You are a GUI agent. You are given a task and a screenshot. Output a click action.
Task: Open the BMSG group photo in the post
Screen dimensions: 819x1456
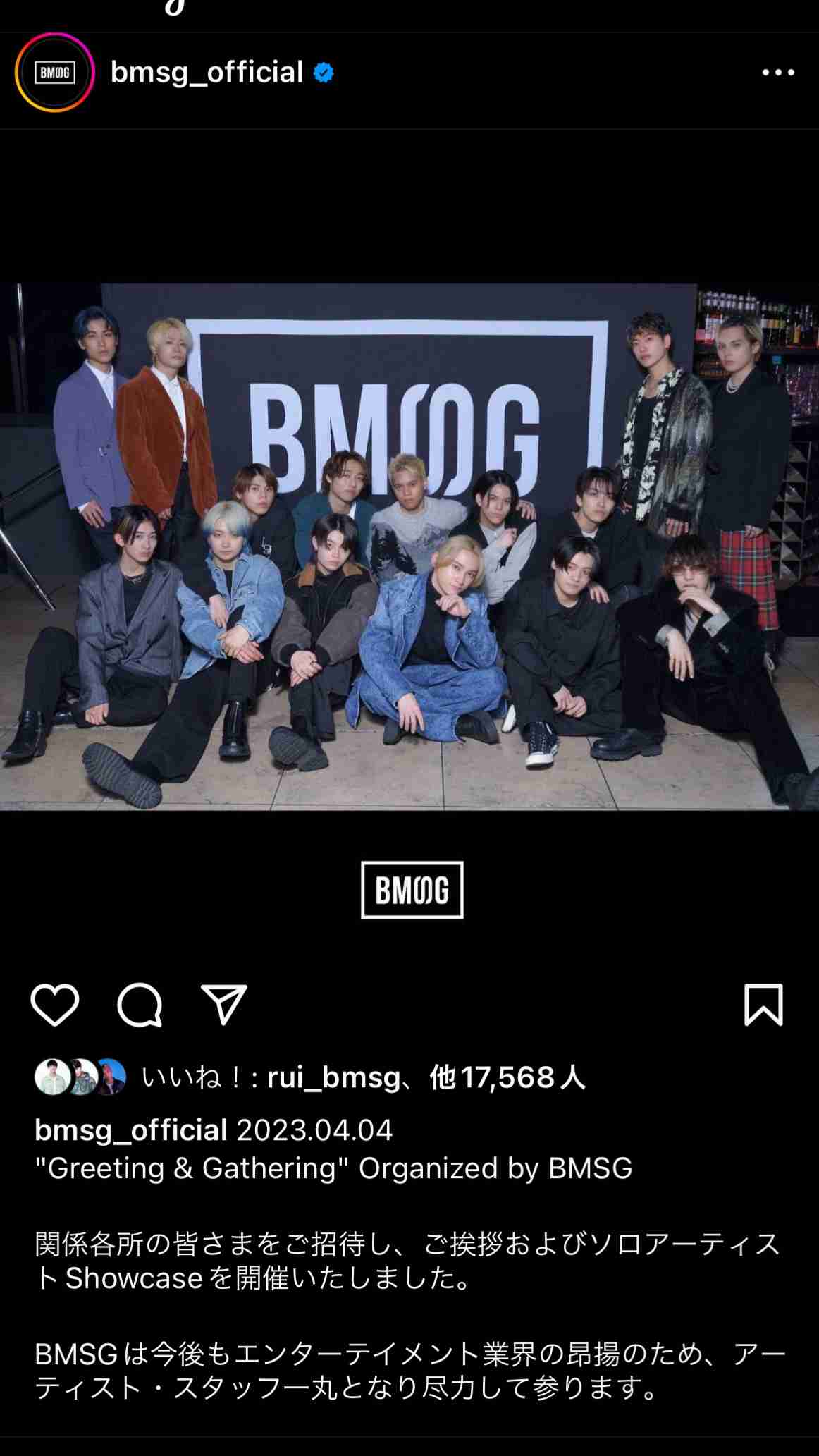[409, 546]
